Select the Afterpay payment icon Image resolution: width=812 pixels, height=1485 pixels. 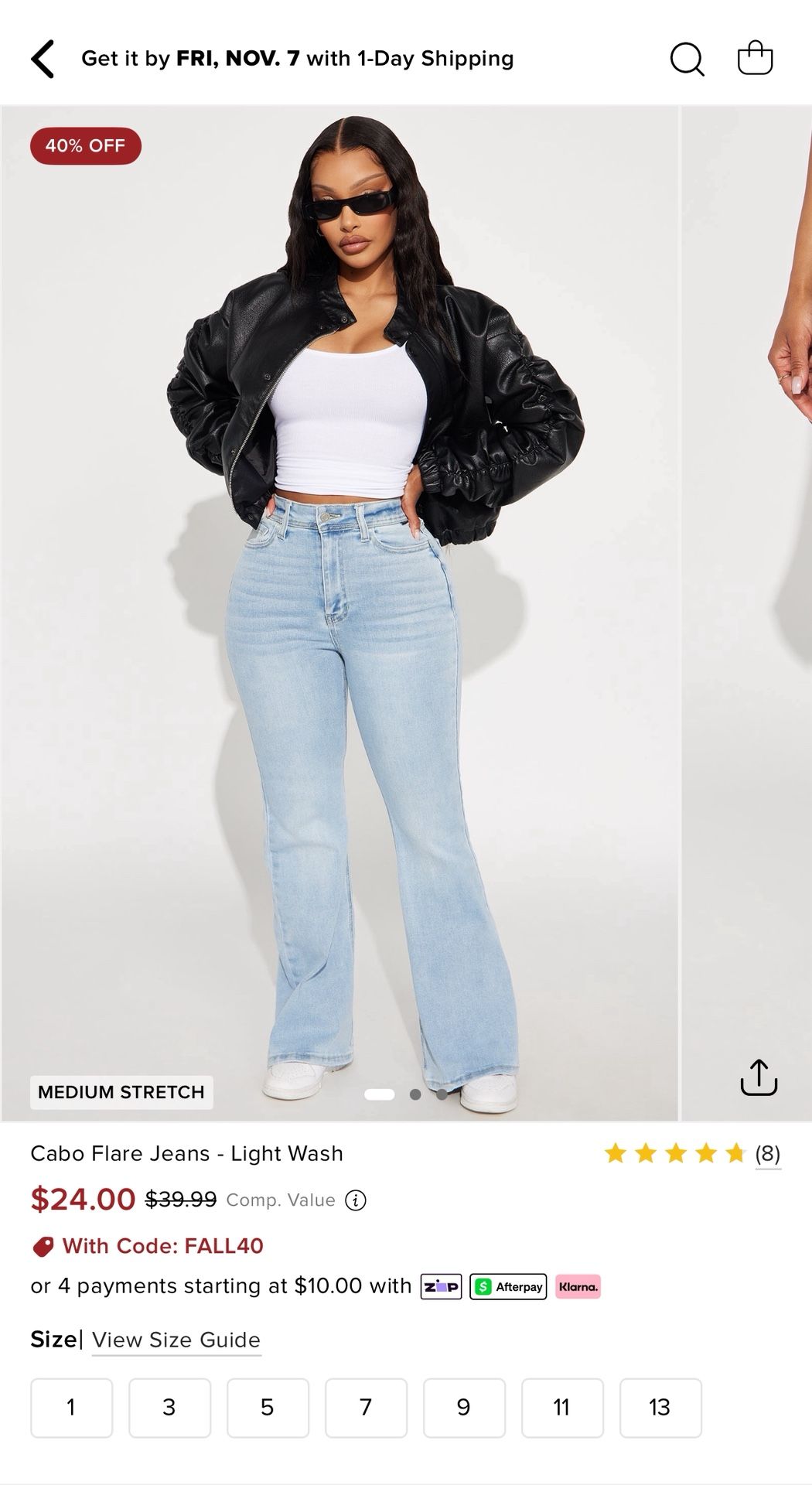[x=508, y=1286]
